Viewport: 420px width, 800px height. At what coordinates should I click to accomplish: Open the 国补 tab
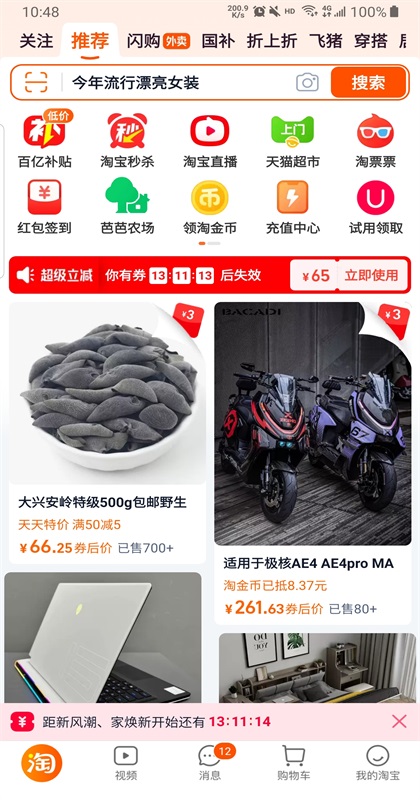click(x=218, y=41)
